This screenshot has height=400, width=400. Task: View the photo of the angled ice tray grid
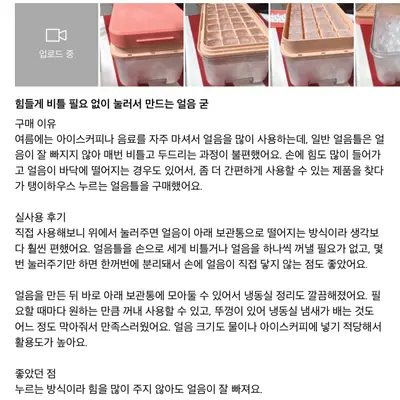coord(227,45)
